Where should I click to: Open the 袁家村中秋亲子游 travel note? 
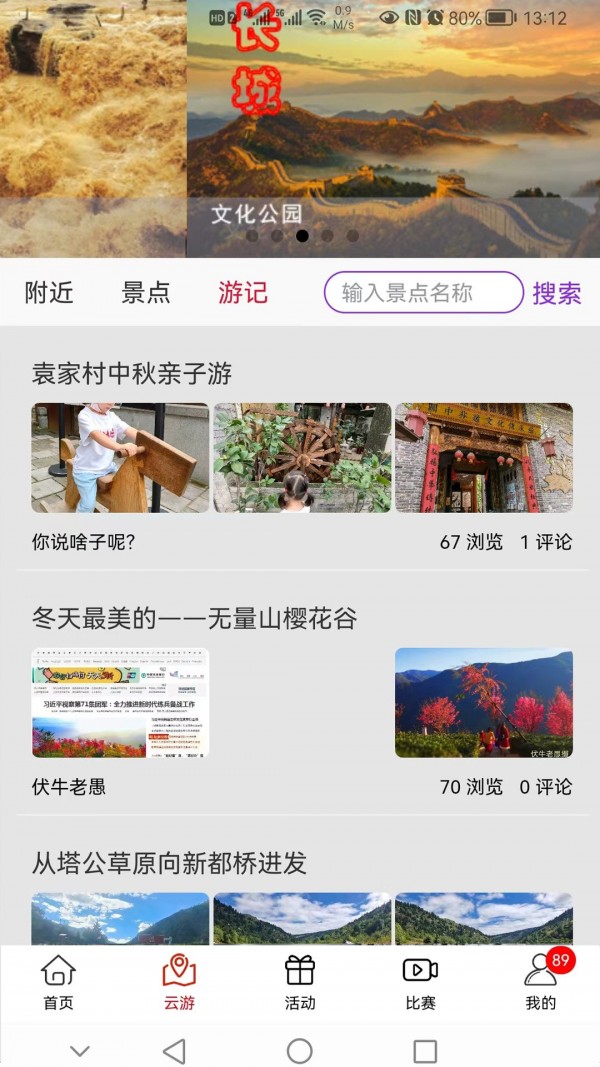click(x=132, y=374)
